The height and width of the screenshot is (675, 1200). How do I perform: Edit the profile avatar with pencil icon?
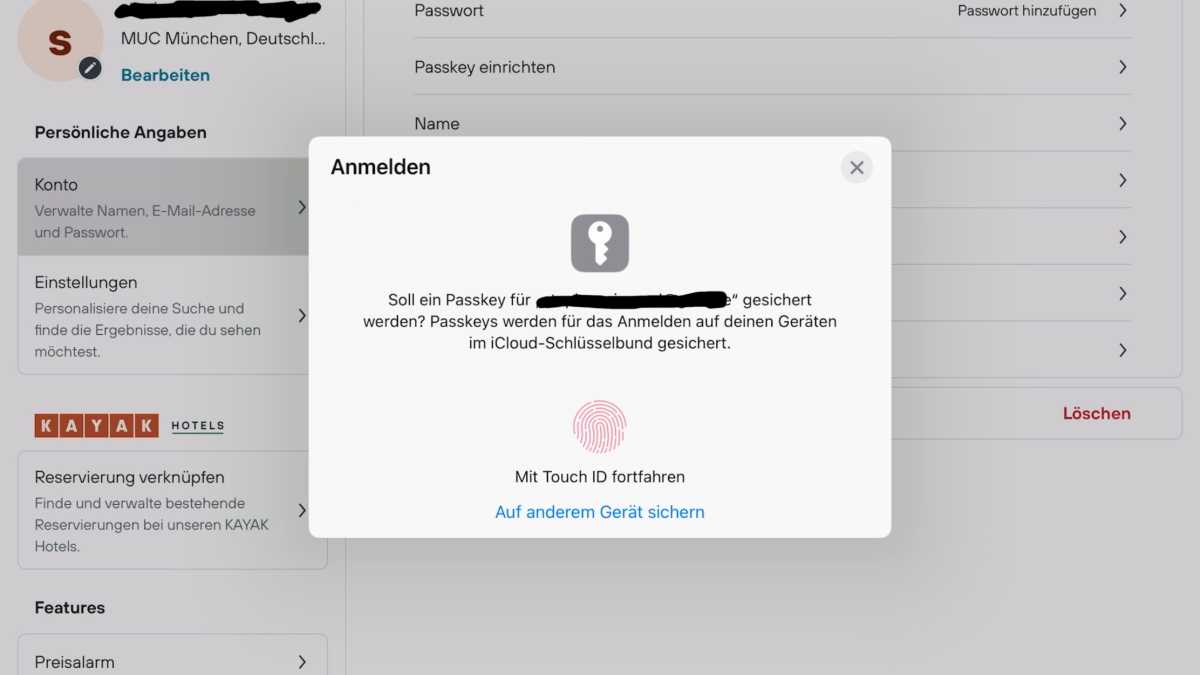tap(90, 67)
